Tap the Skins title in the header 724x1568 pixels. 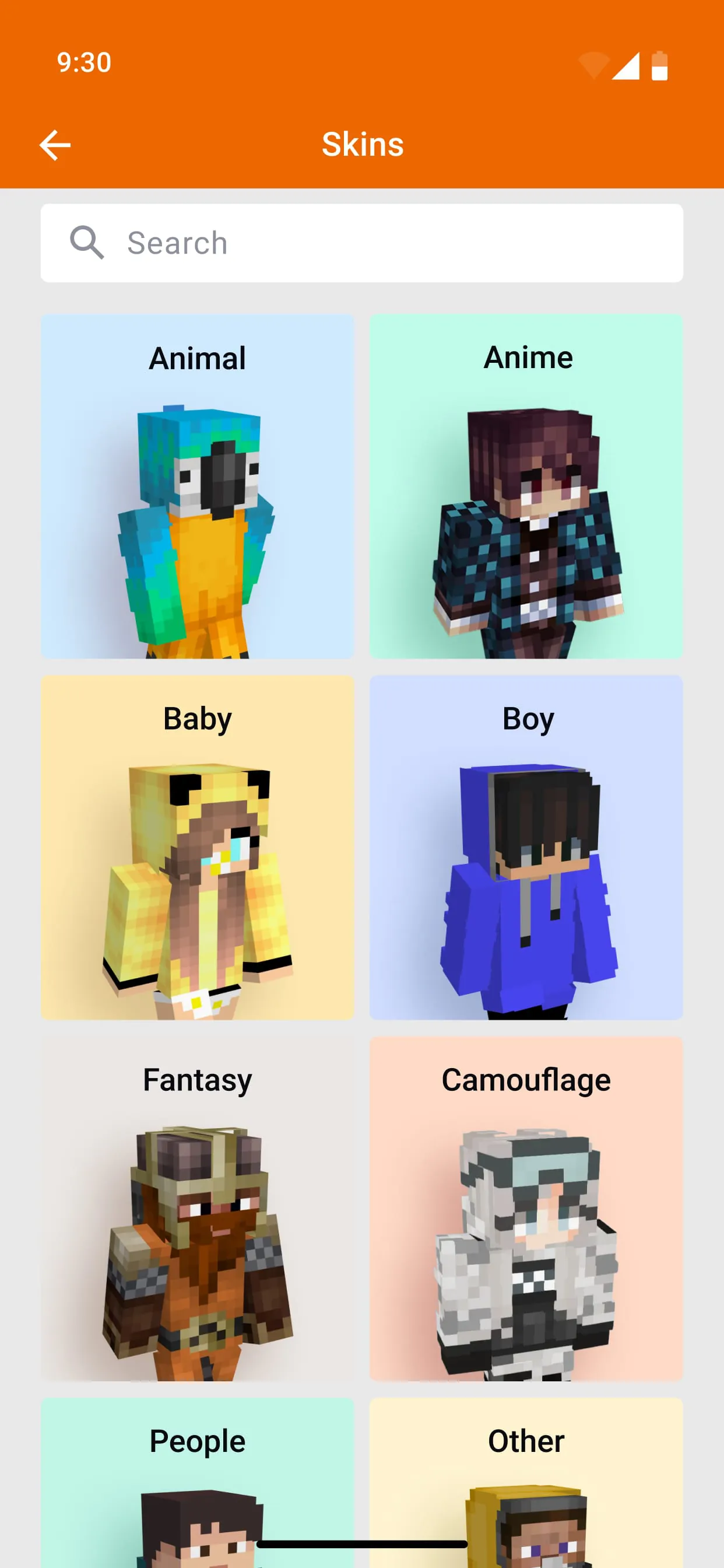[362, 144]
